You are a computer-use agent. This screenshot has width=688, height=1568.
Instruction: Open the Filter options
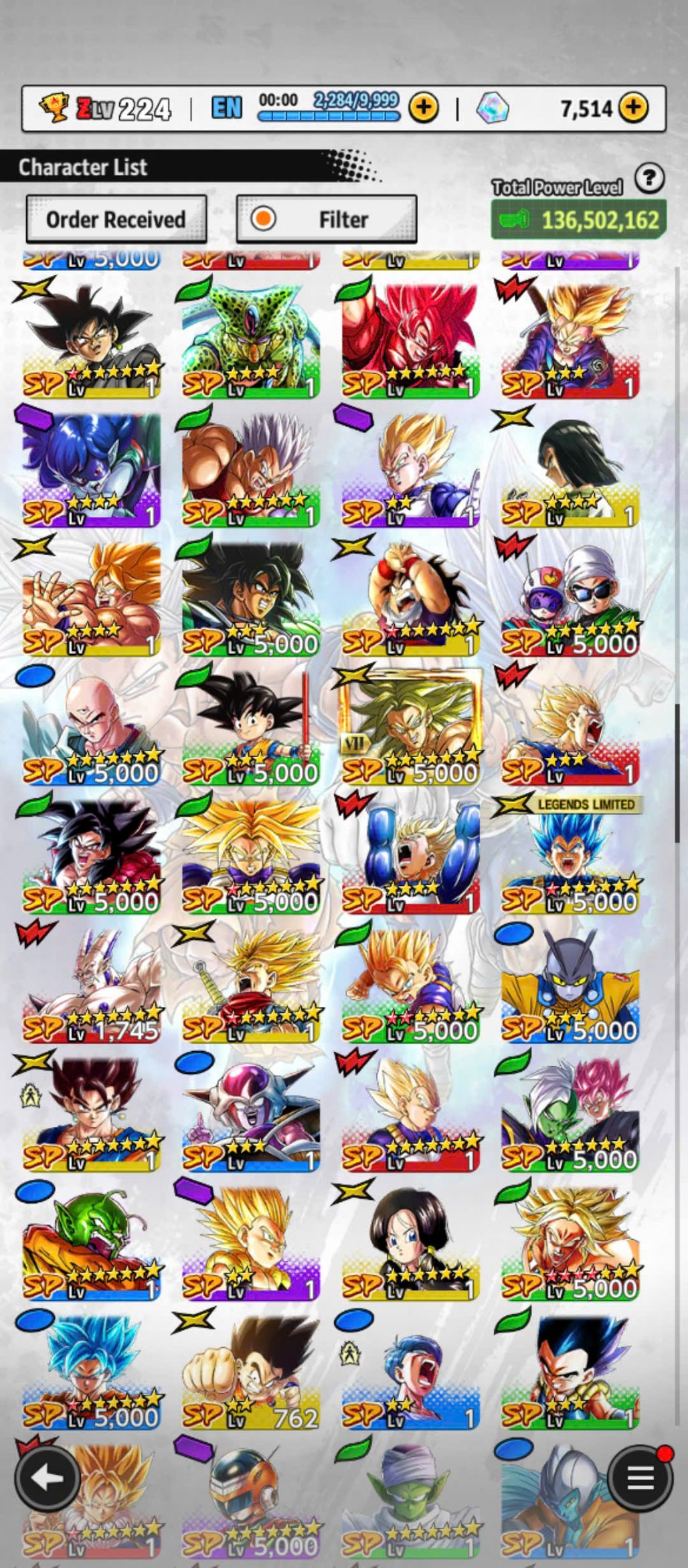click(x=327, y=220)
